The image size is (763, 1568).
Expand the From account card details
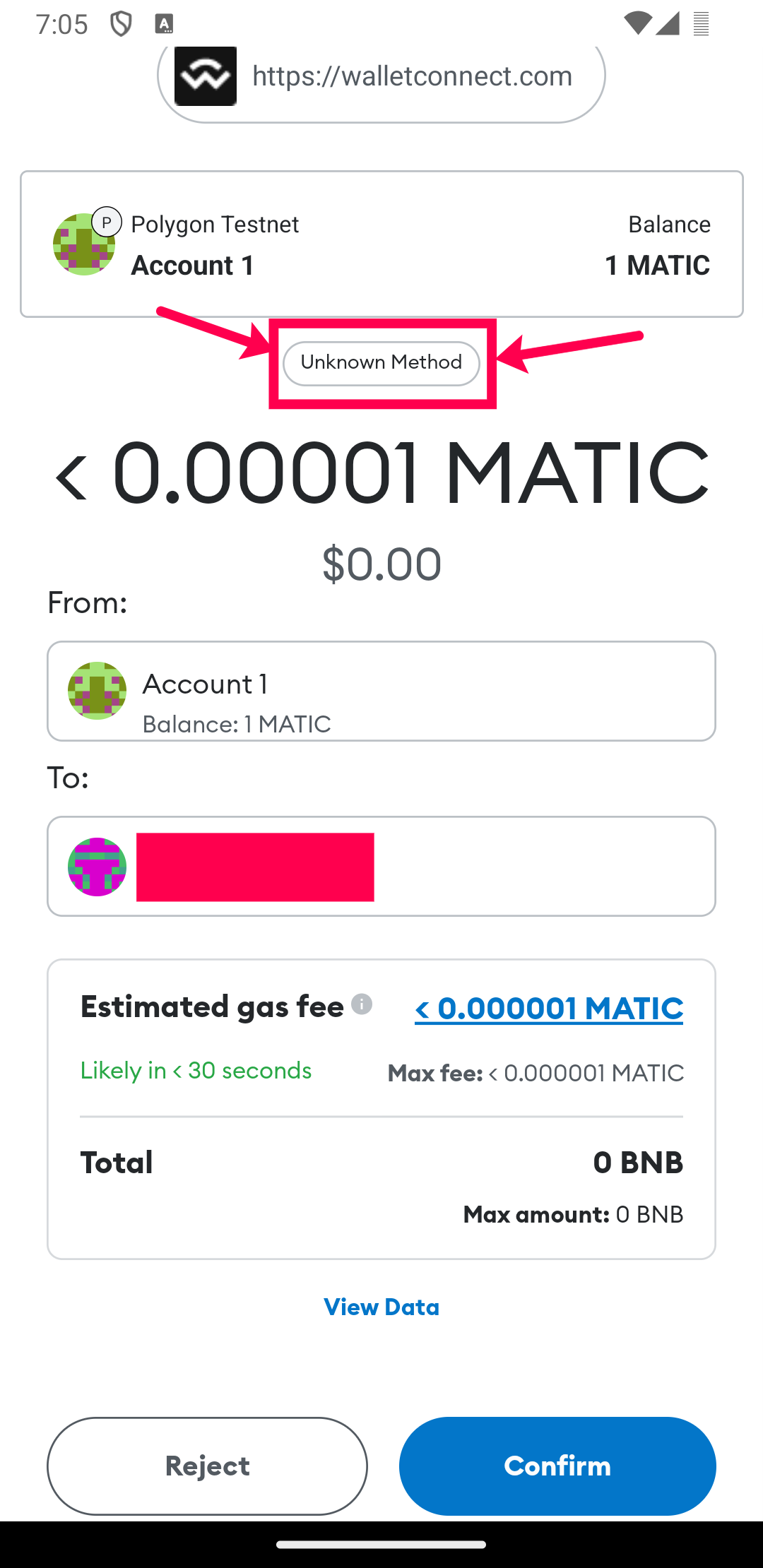point(381,691)
